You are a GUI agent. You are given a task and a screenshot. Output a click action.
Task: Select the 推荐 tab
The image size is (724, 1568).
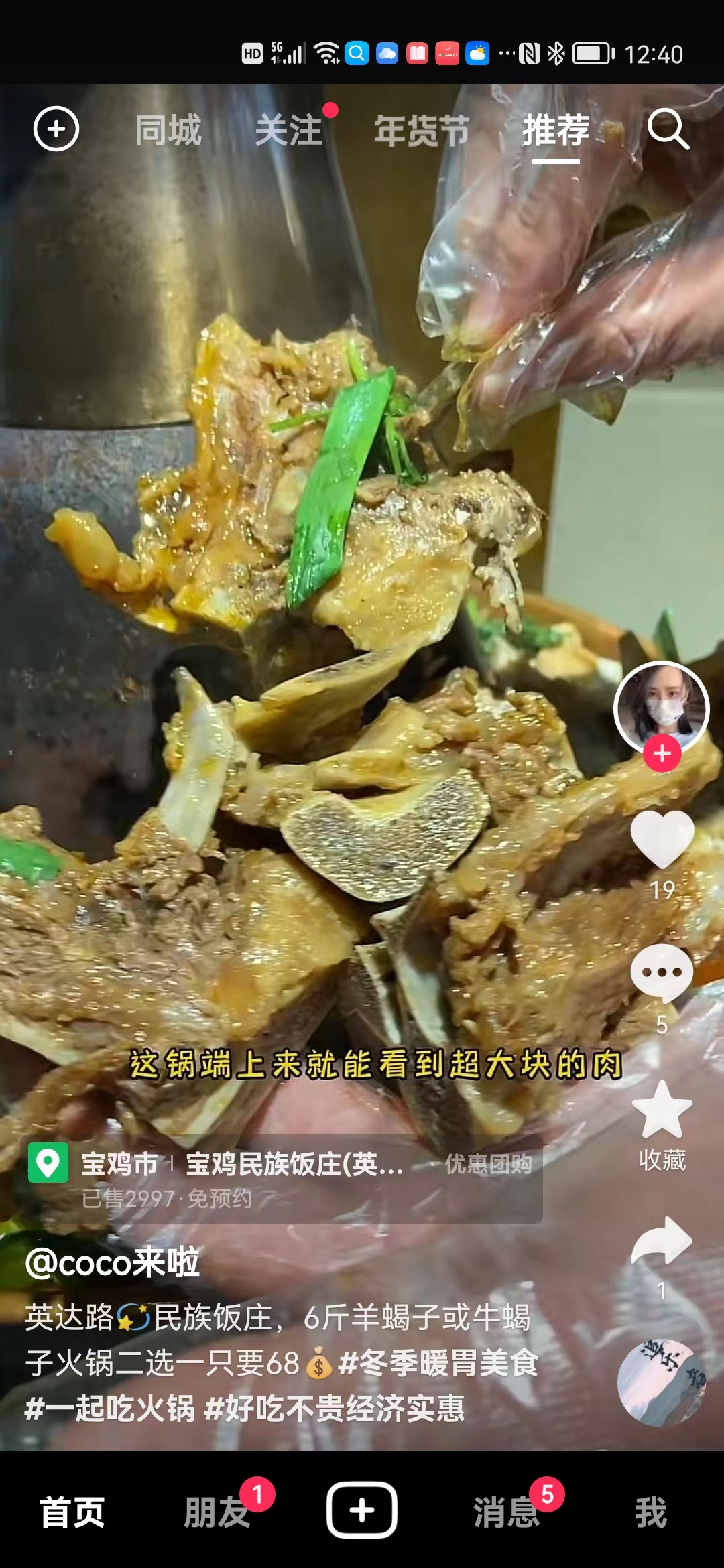click(x=556, y=130)
